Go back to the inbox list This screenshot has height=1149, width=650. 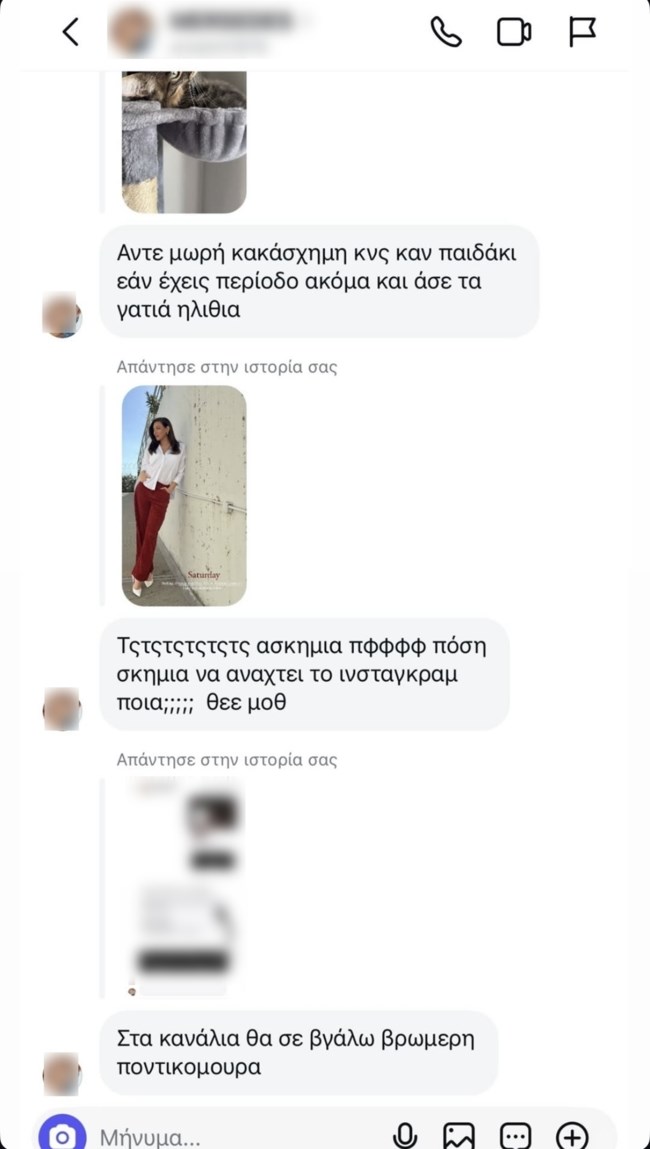pyautogui.click(x=70, y=32)
